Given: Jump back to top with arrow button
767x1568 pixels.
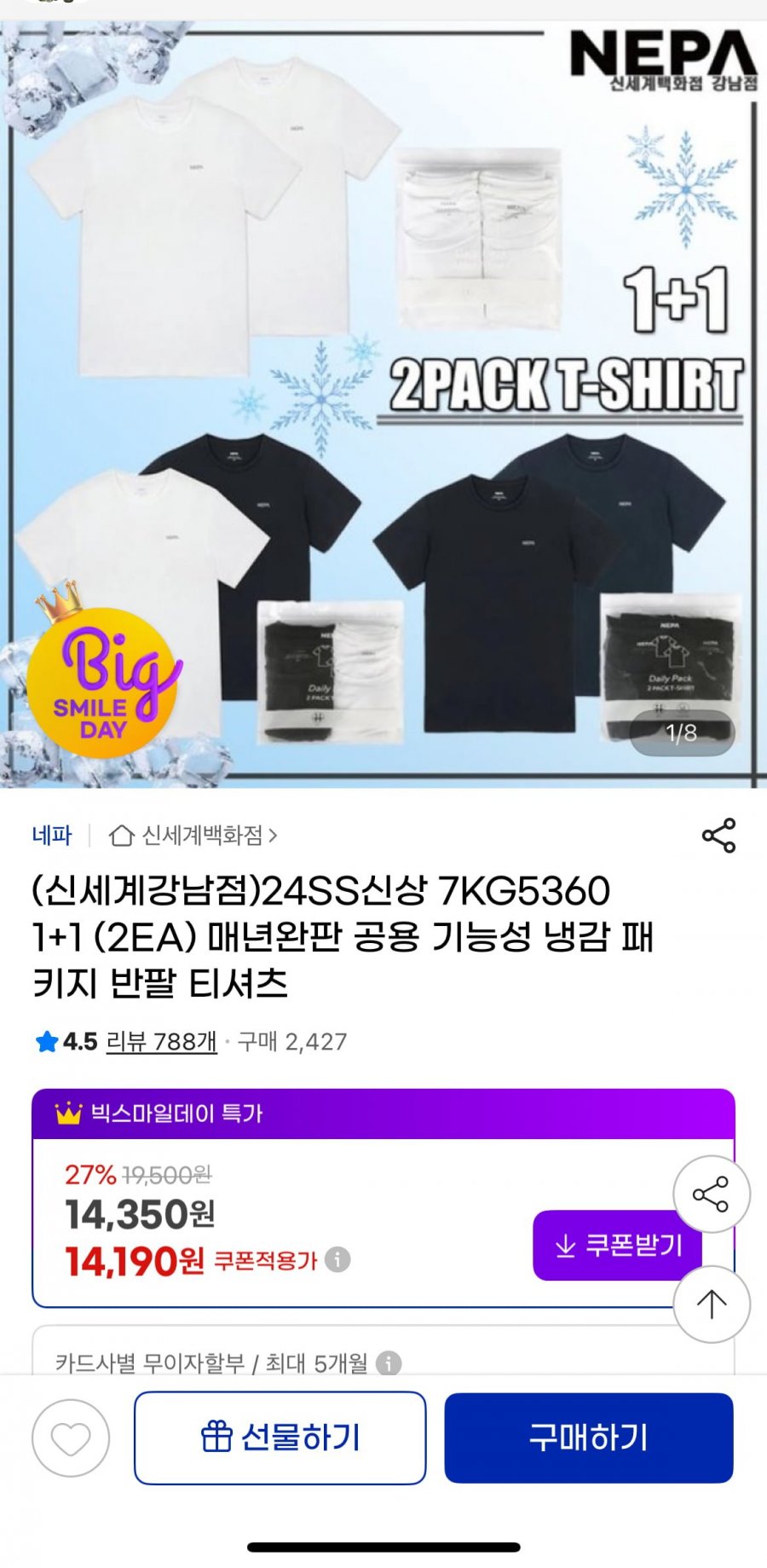Looking at the screenshot, I should click(711, 1304).
